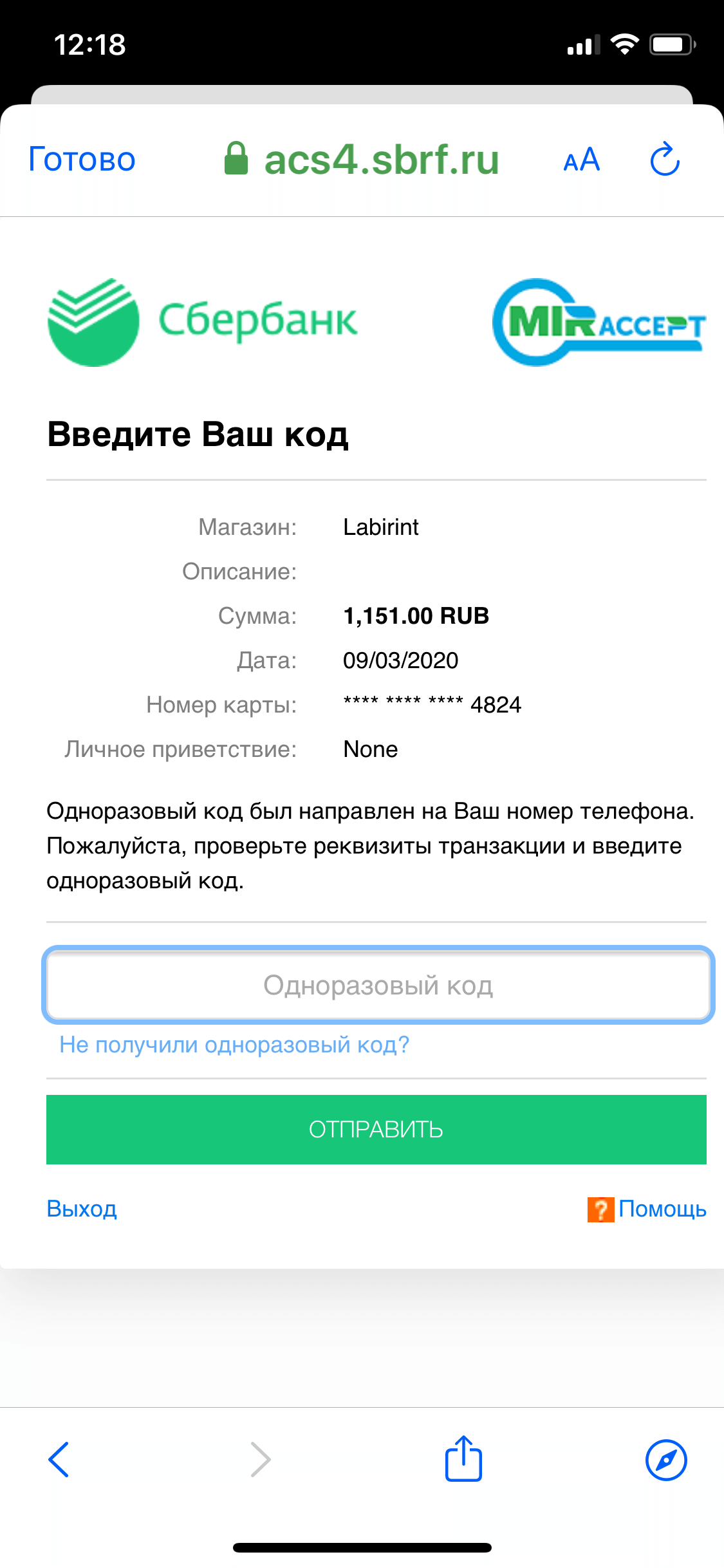Open the Не получили одноразовый код? link
The image size is (724, 1568).
[234, 1044]
